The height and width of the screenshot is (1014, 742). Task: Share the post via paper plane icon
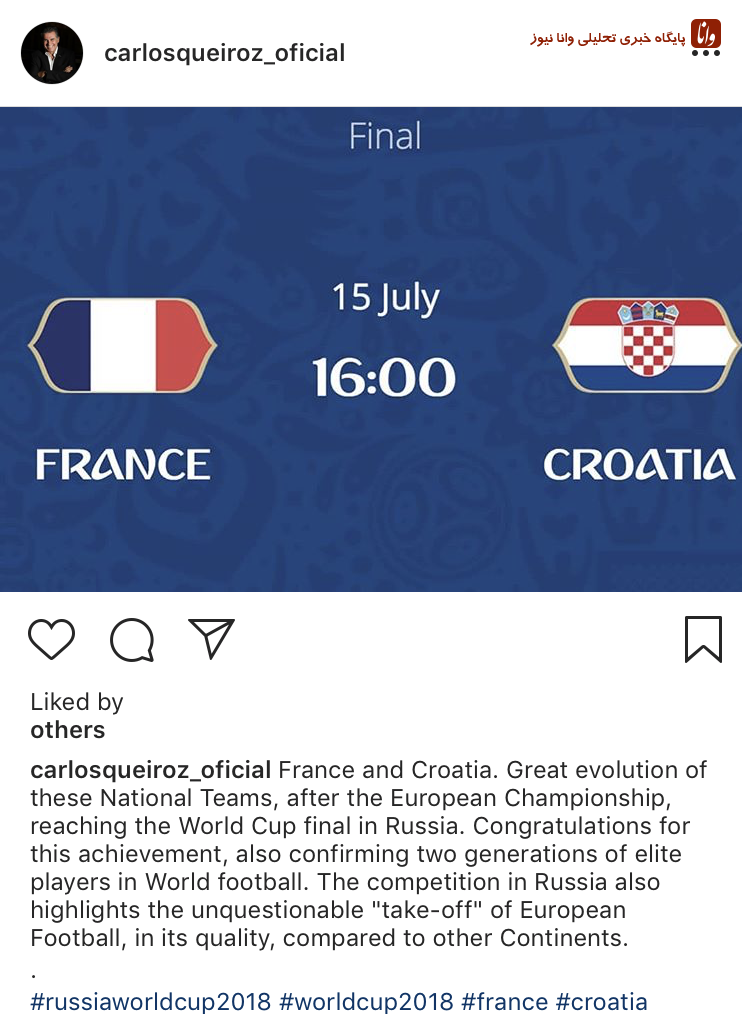pos(211,638)
